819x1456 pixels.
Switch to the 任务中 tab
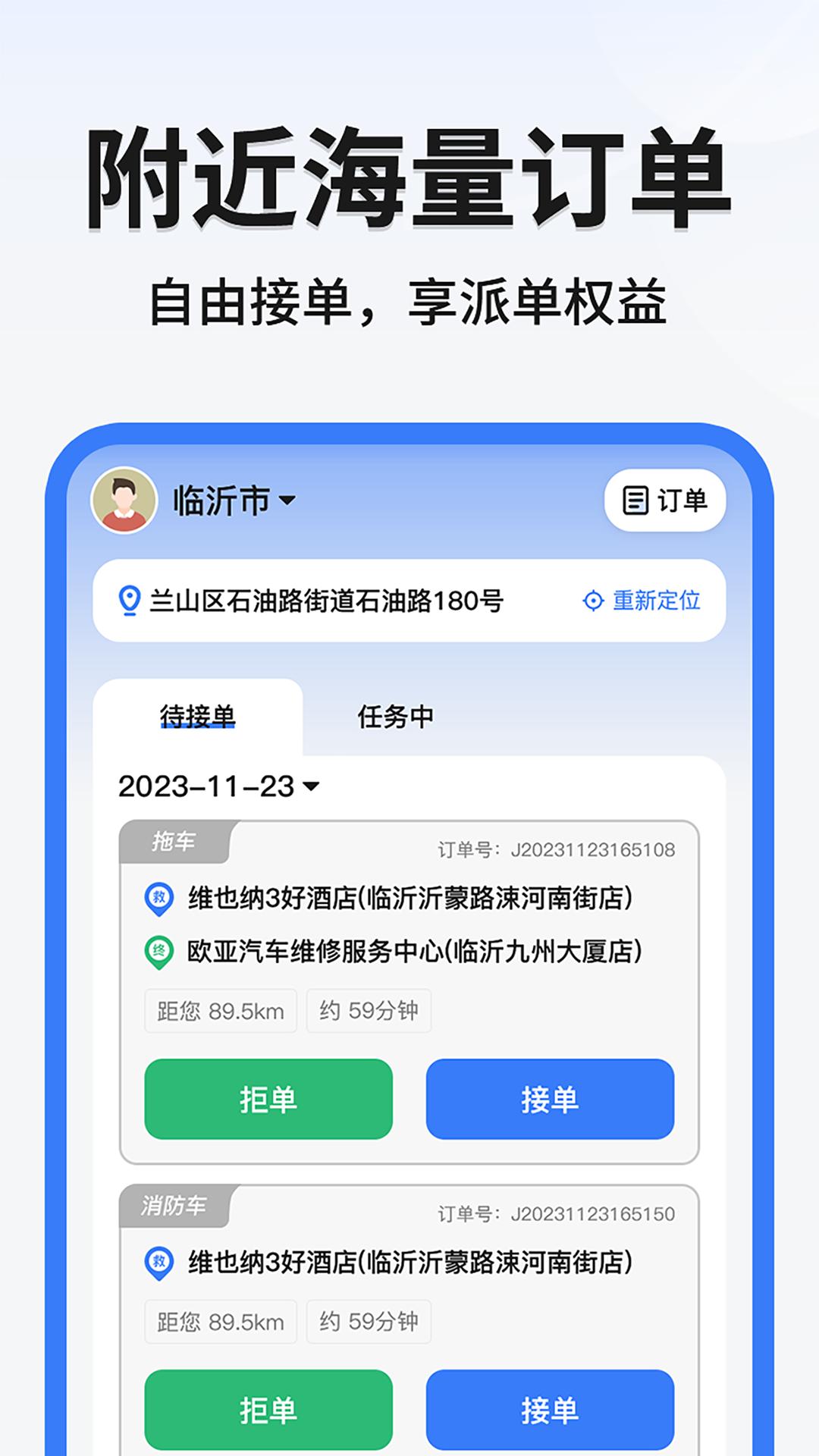(396, 716)
